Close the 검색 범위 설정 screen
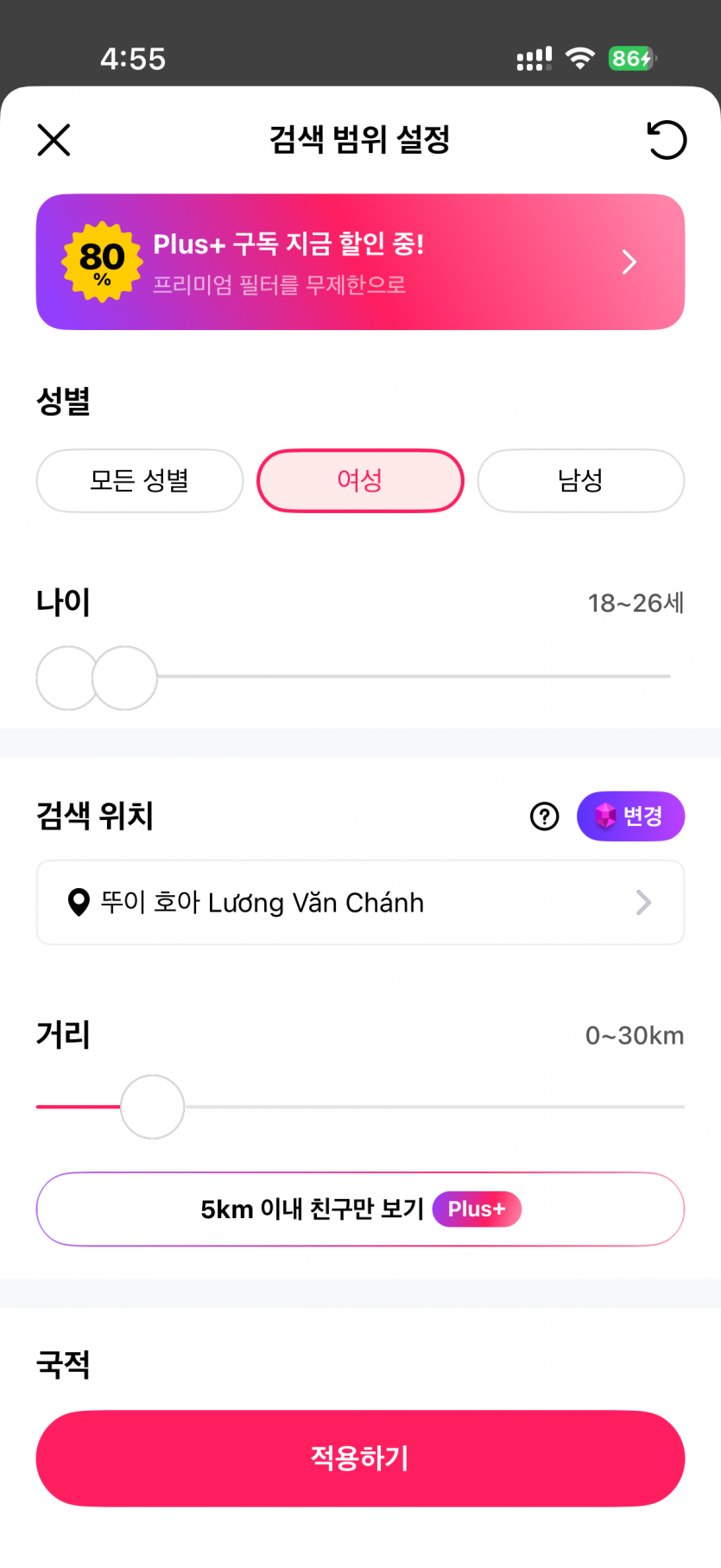This screenshot has height=1568, width=721. point(54,140)
